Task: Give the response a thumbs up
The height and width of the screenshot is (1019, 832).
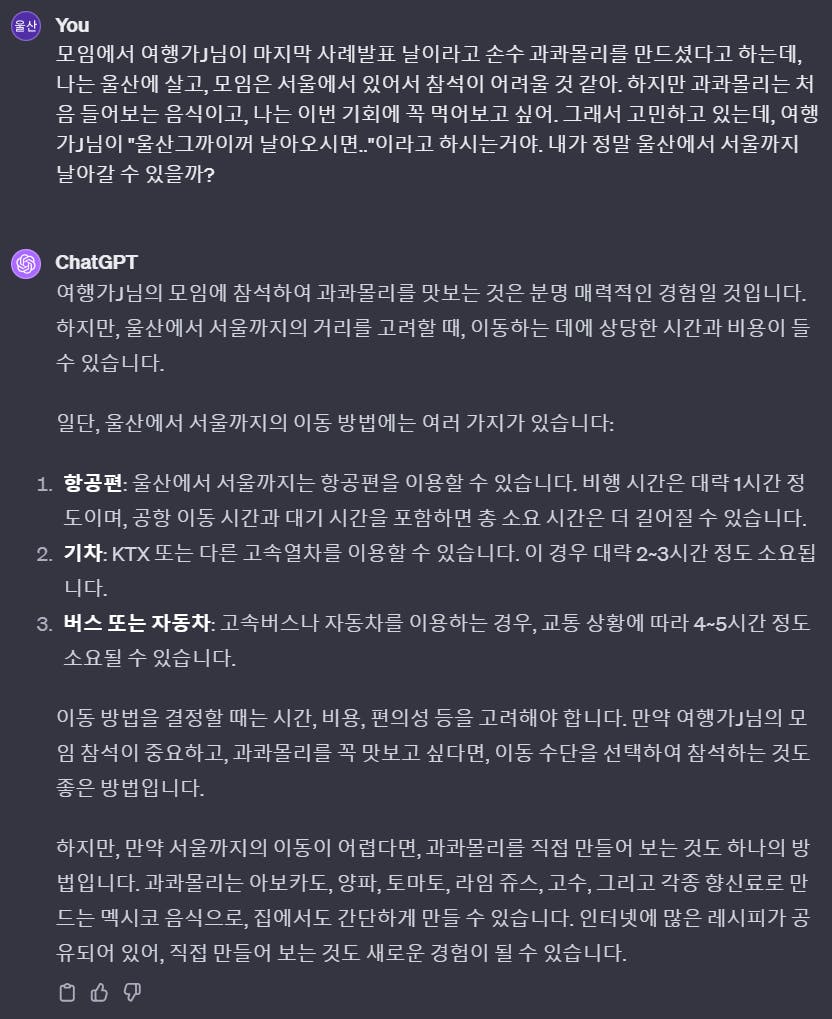Action: (99, 992)
